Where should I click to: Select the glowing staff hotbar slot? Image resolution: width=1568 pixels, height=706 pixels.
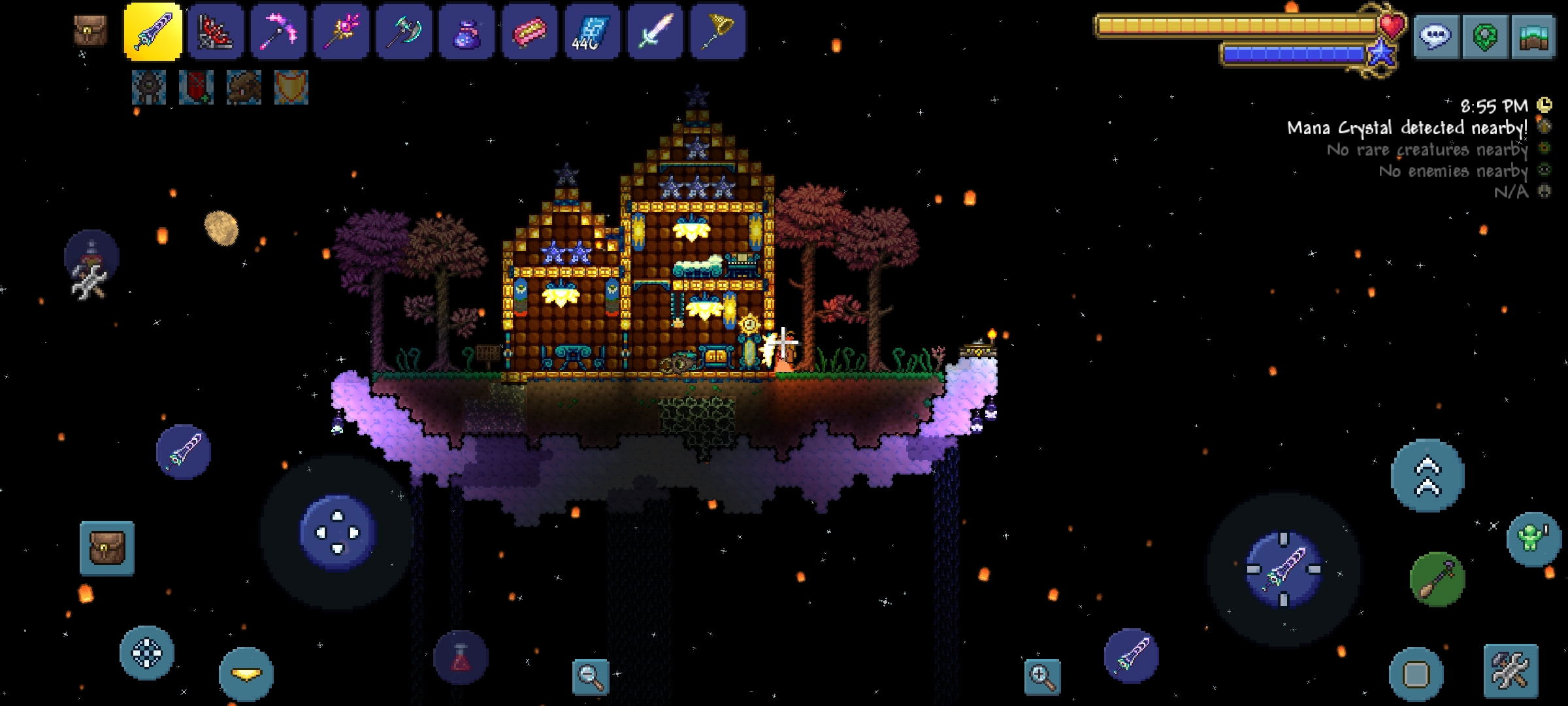(340, 31)
